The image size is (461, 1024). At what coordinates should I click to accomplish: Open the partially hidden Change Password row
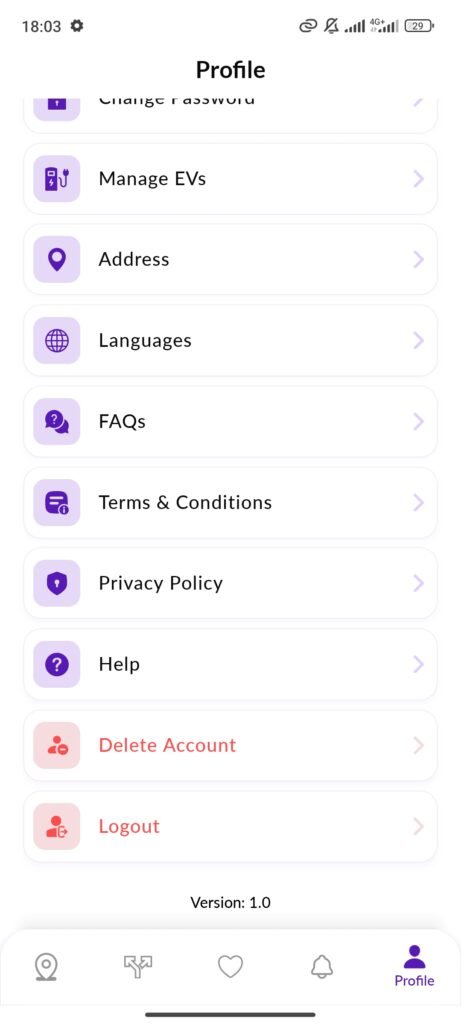pyautogui.click(x=230, y=114)
